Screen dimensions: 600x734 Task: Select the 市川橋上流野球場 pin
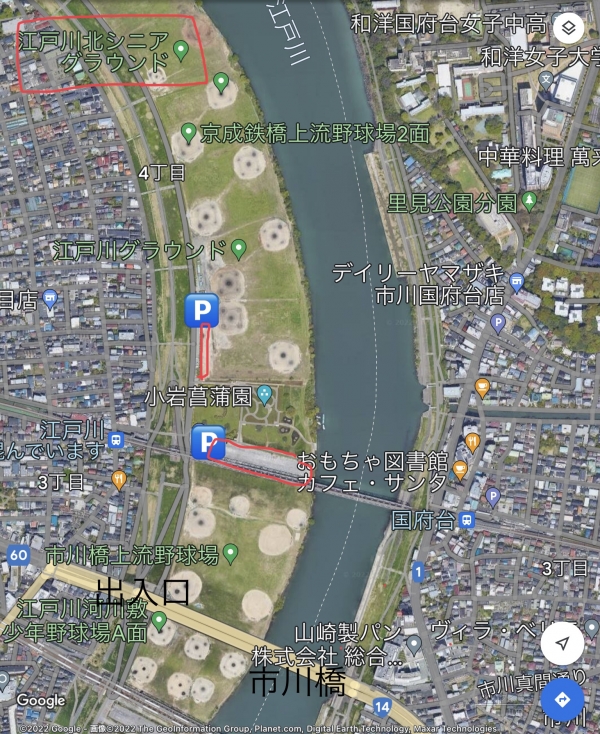231,552
